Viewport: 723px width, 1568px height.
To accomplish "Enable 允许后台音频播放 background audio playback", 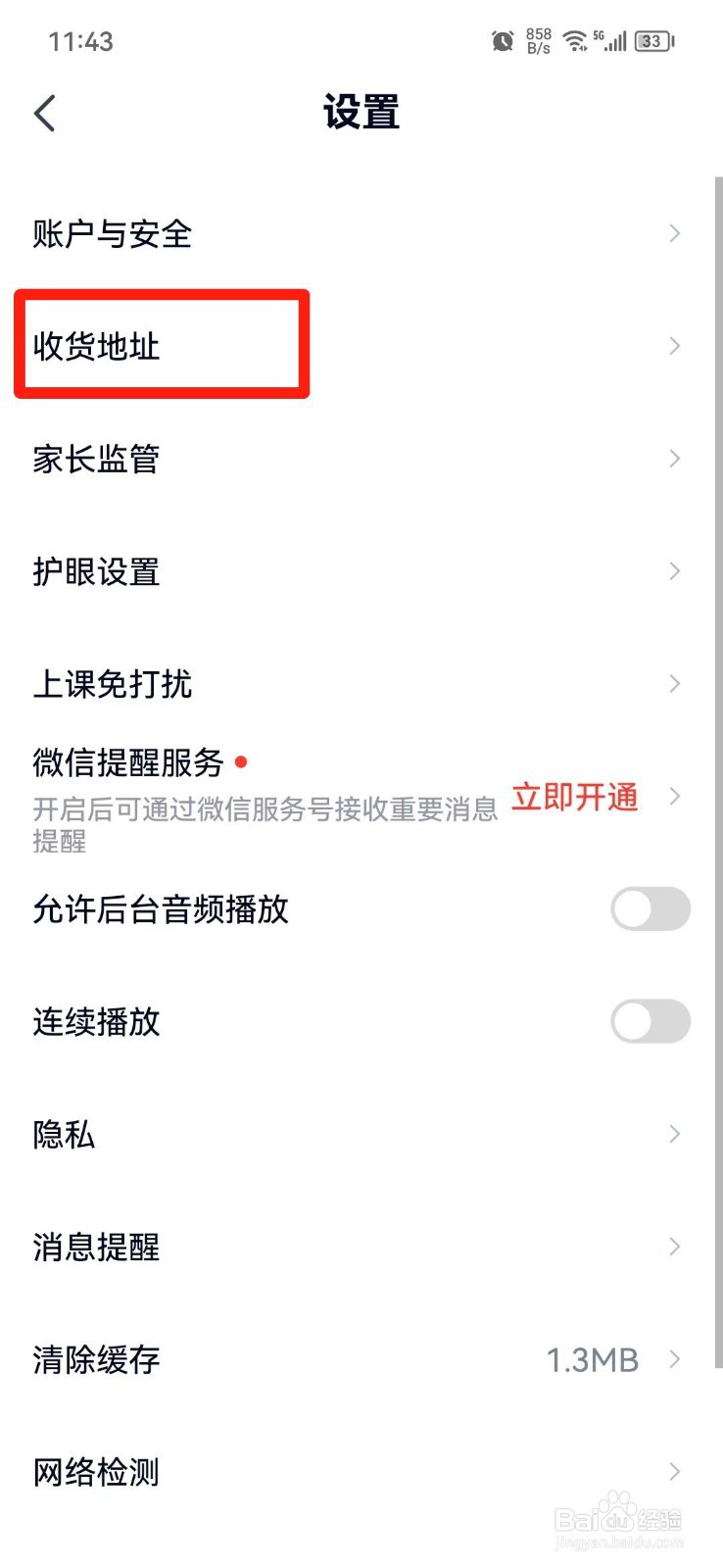I will [x=651, y=909].
